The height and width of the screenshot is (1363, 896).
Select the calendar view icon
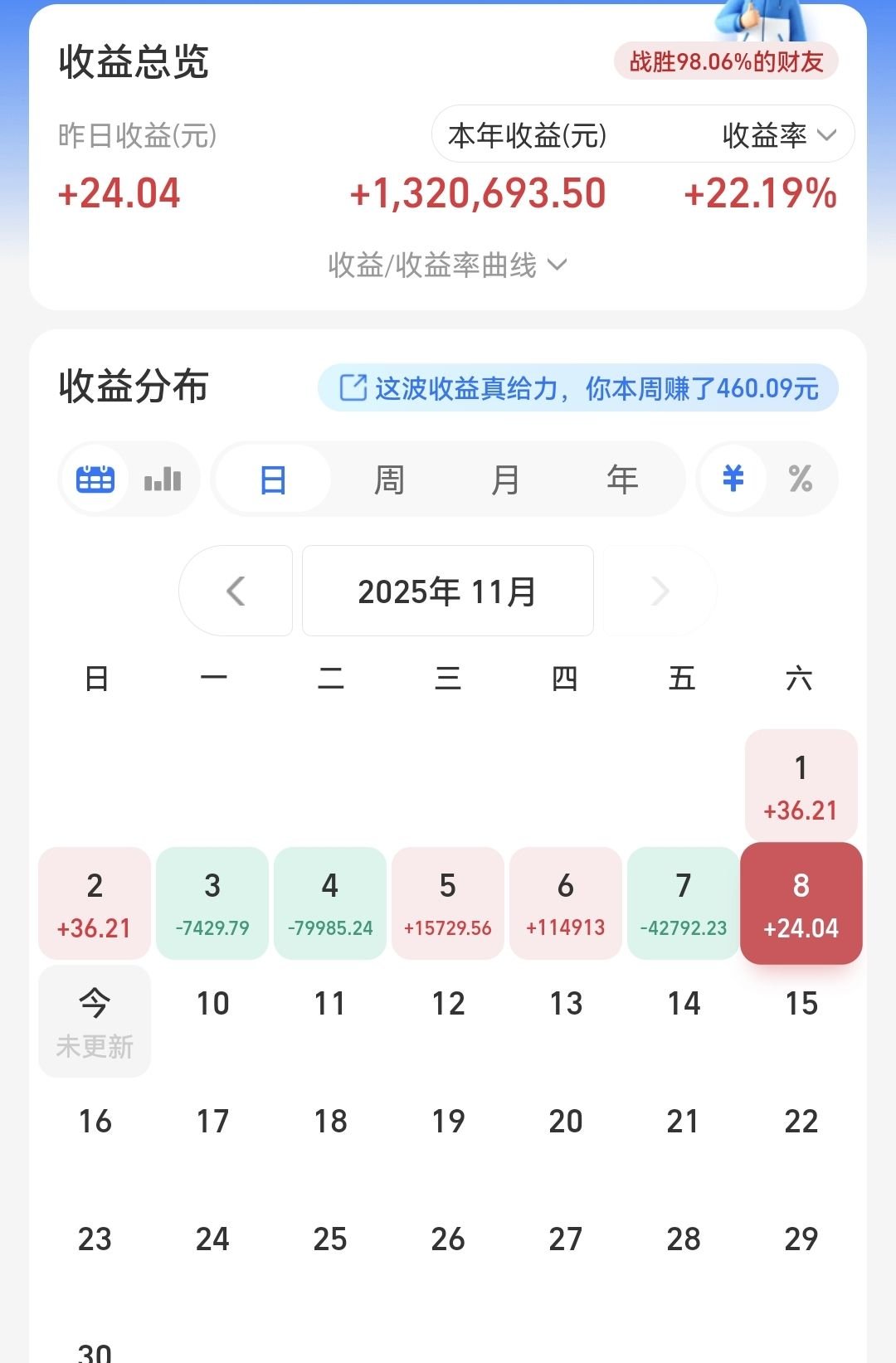[x=94, y=479]
